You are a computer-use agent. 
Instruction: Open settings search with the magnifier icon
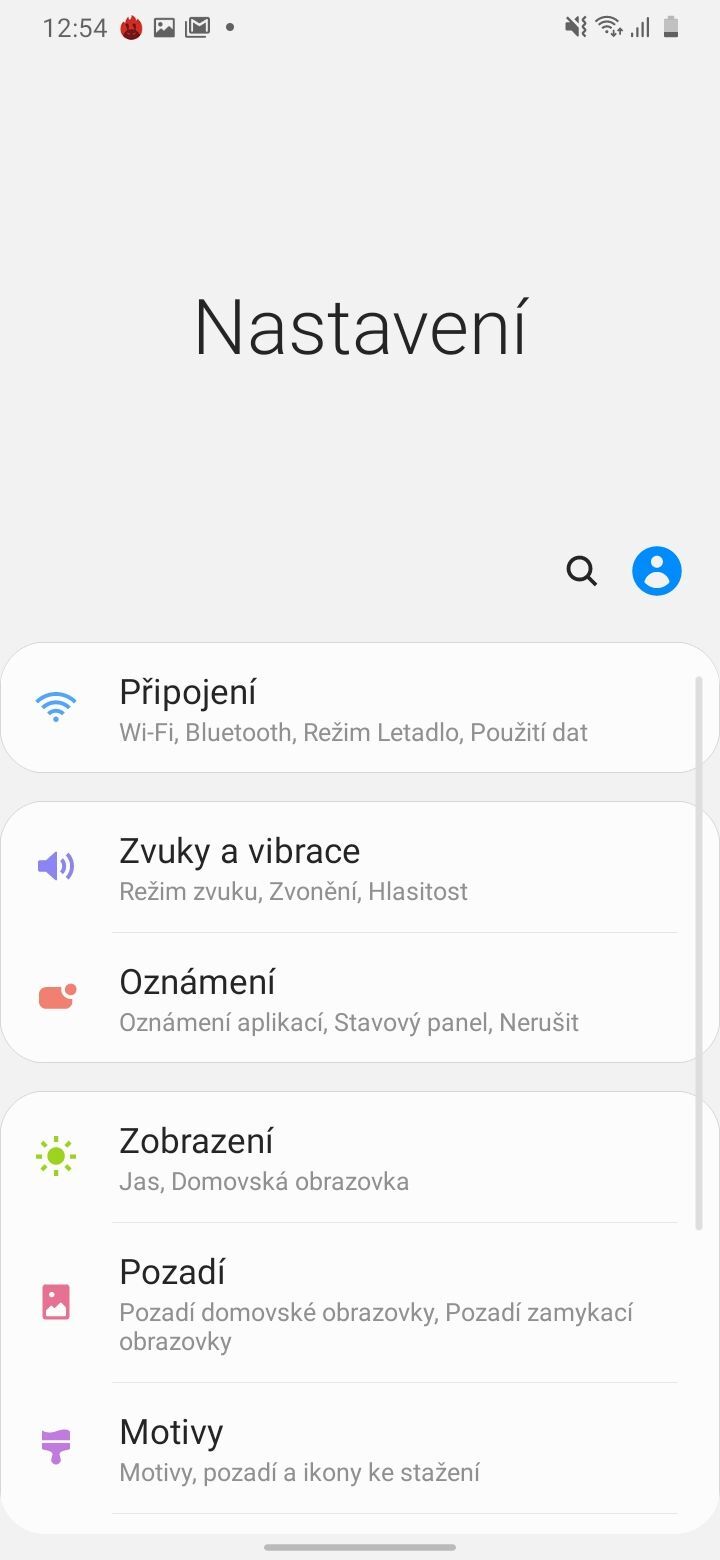tap(581, 571)
